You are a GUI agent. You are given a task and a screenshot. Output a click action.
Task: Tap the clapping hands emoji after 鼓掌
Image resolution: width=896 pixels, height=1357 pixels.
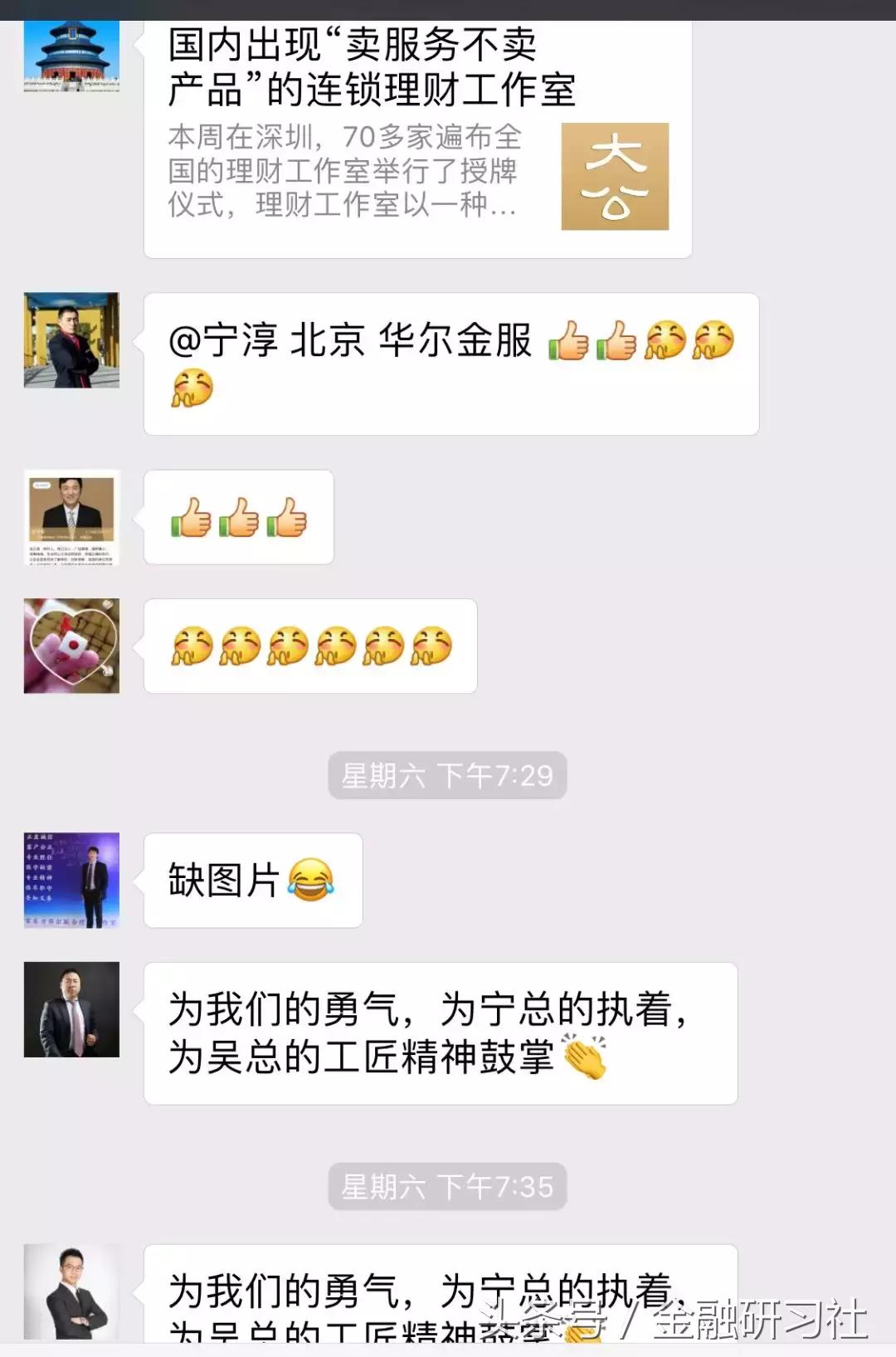point(585,1056)
